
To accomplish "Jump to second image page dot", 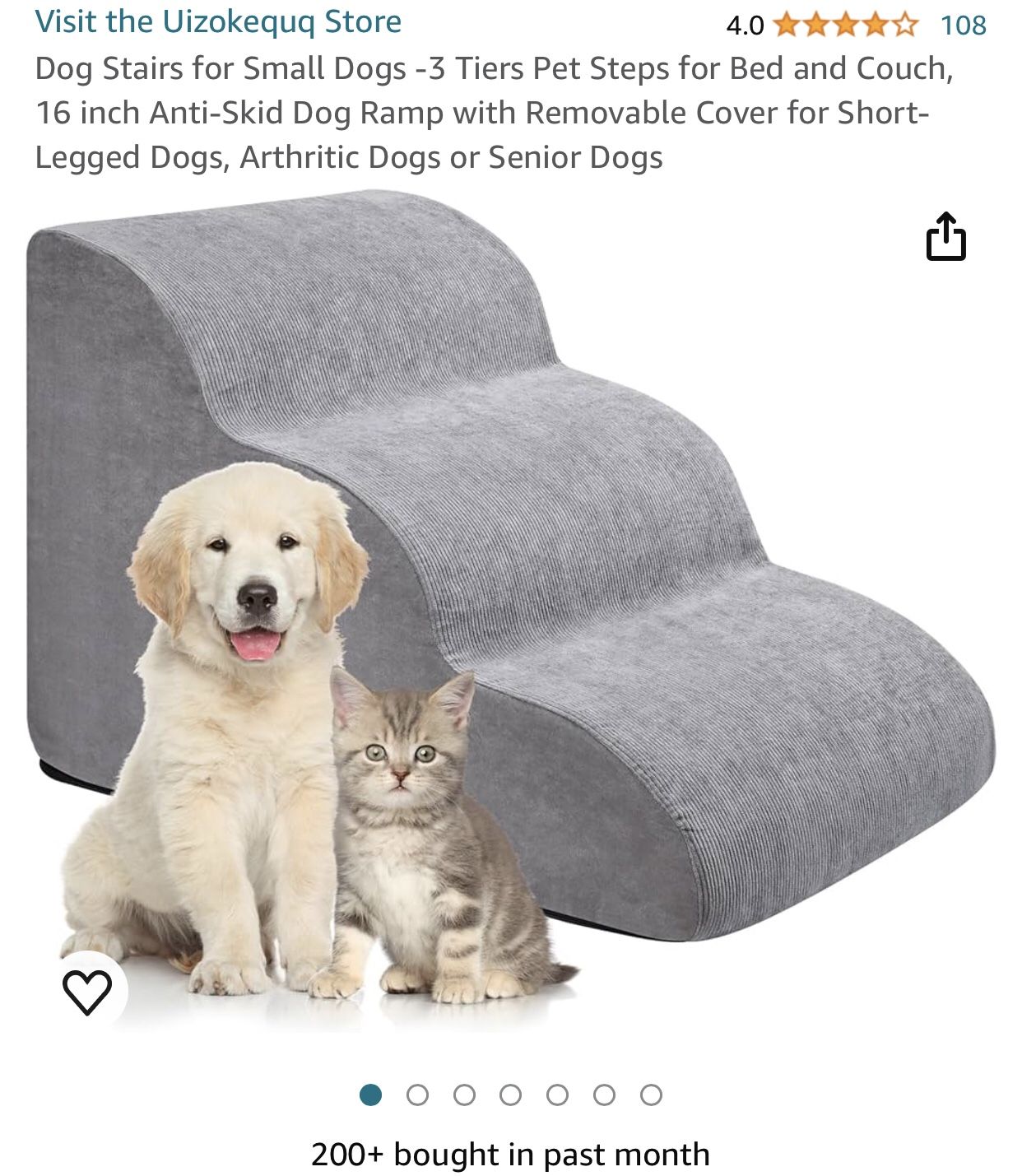I will point(417,1095).
